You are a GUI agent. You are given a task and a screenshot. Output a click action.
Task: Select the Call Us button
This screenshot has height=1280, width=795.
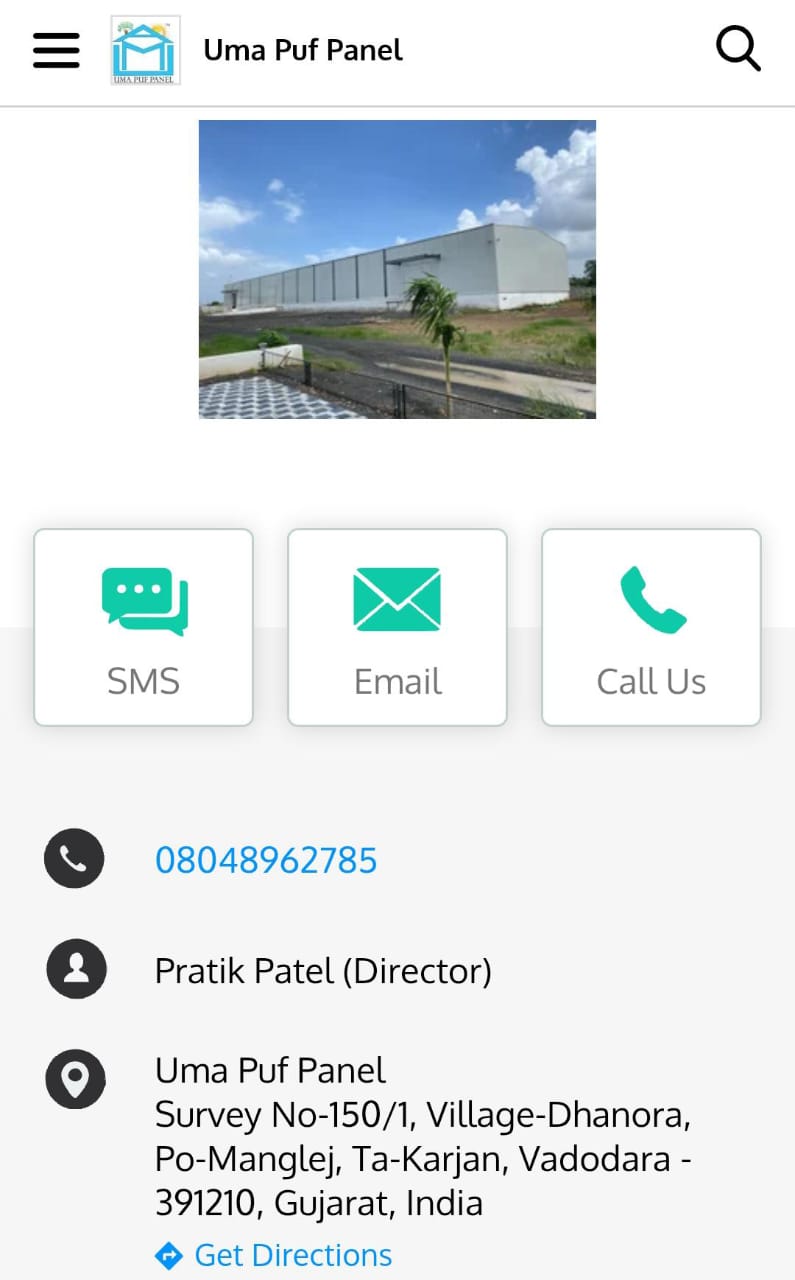(651, 627)
